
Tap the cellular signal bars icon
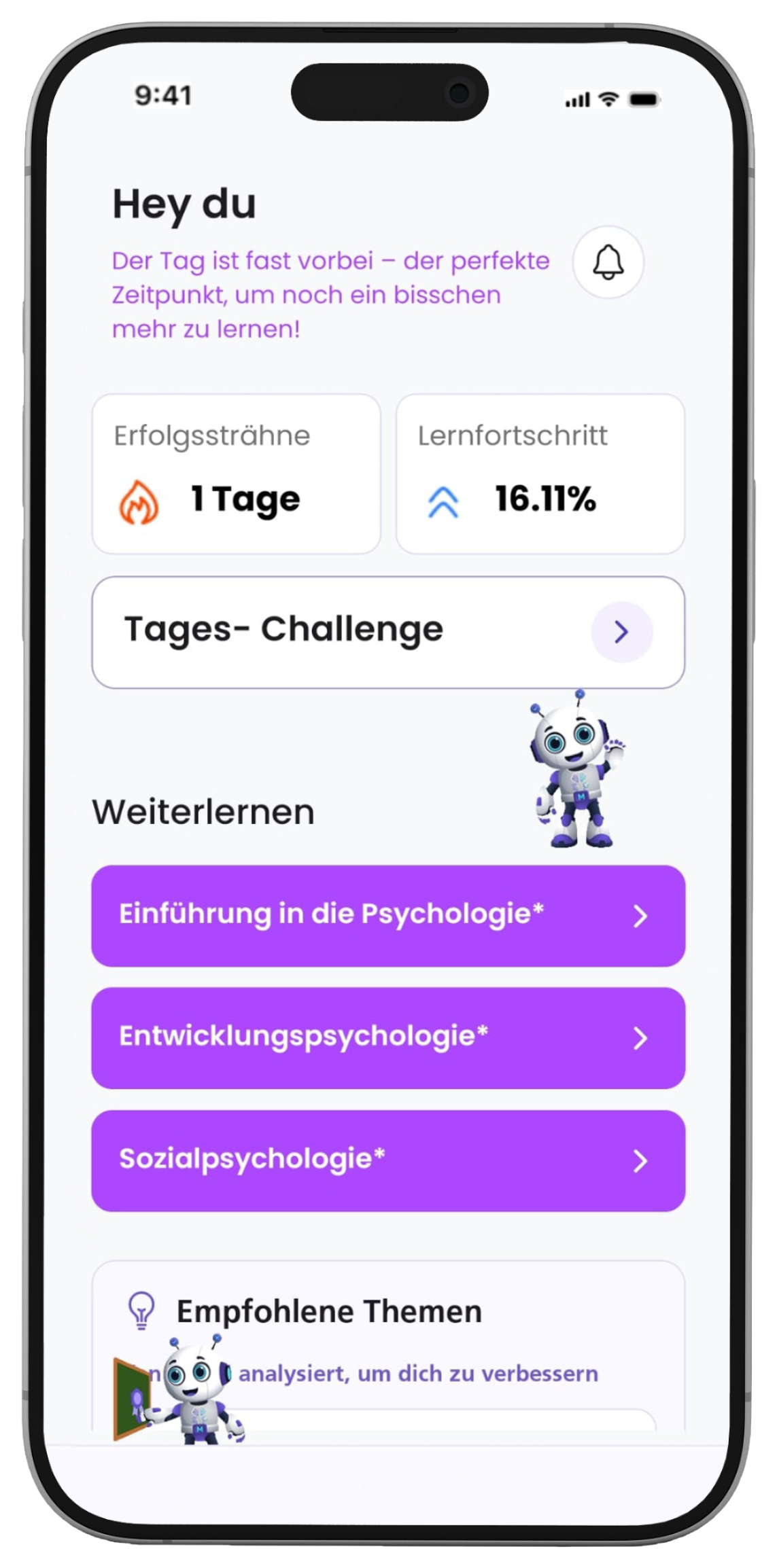point(577,98)
